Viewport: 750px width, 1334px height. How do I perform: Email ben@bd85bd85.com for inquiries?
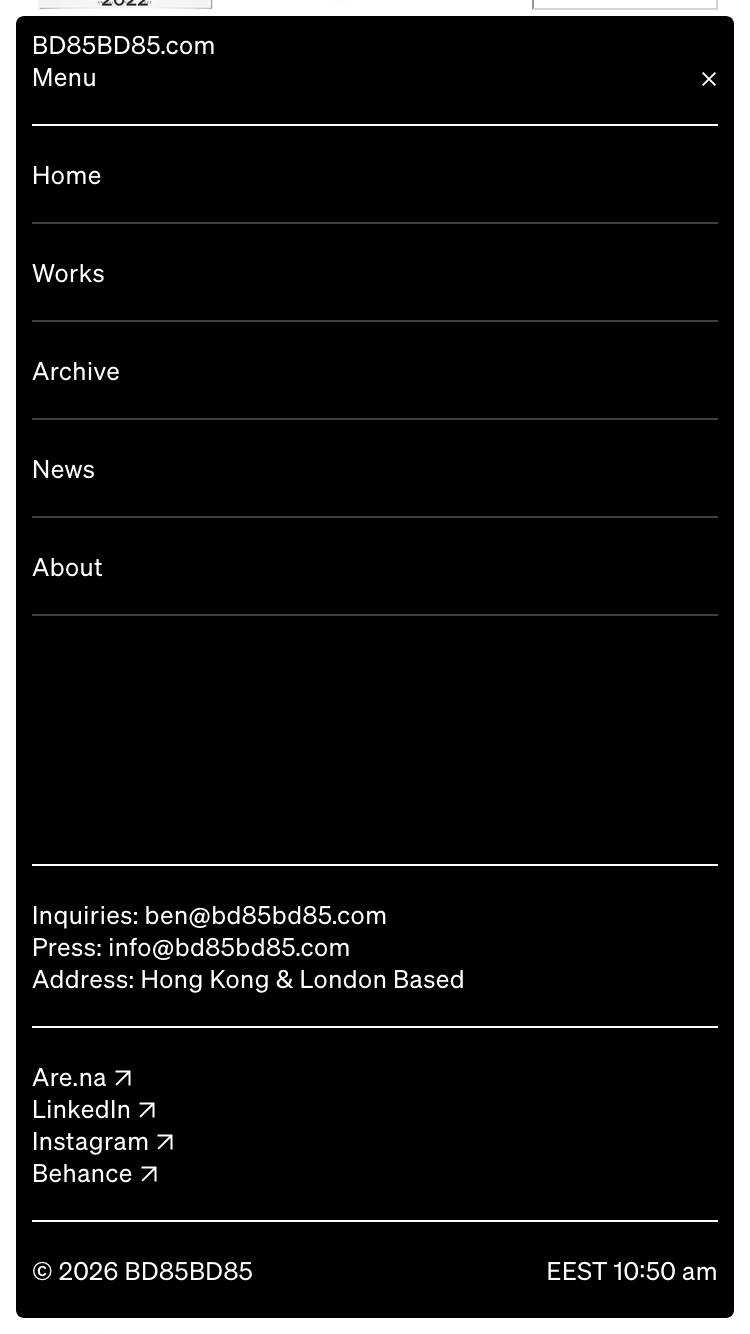[x=265, y=916]
